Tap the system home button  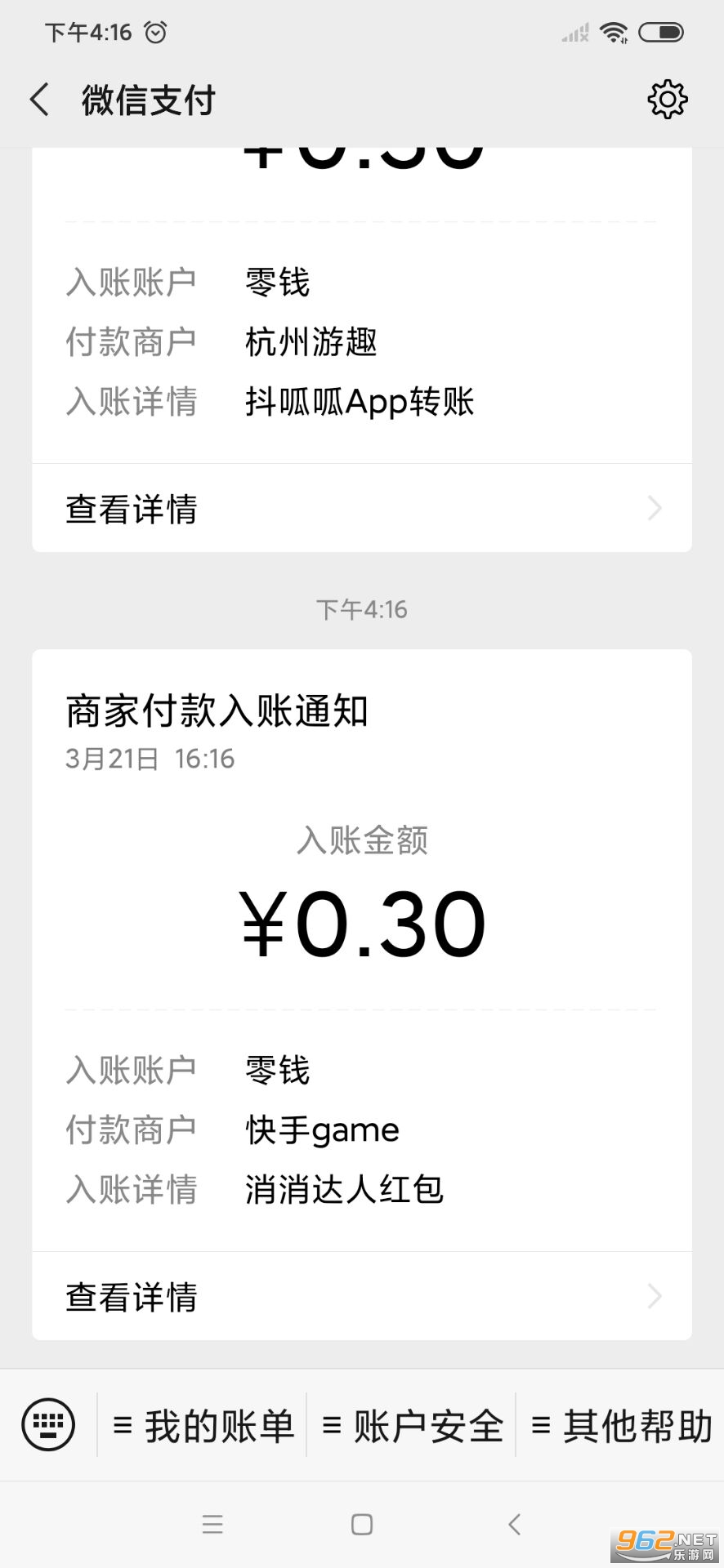[x=362, y=1524]
